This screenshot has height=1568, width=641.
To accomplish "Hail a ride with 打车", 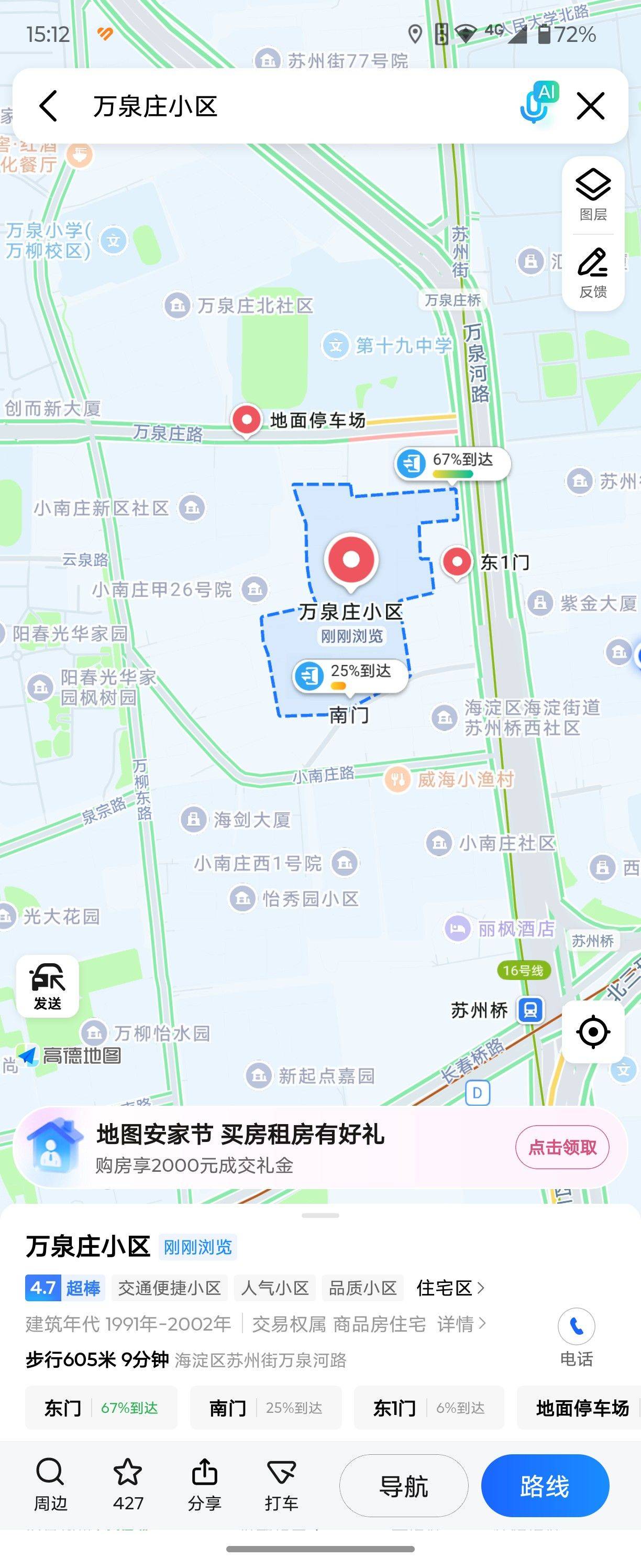I will pyautogui.click(x=282, y=1484).
